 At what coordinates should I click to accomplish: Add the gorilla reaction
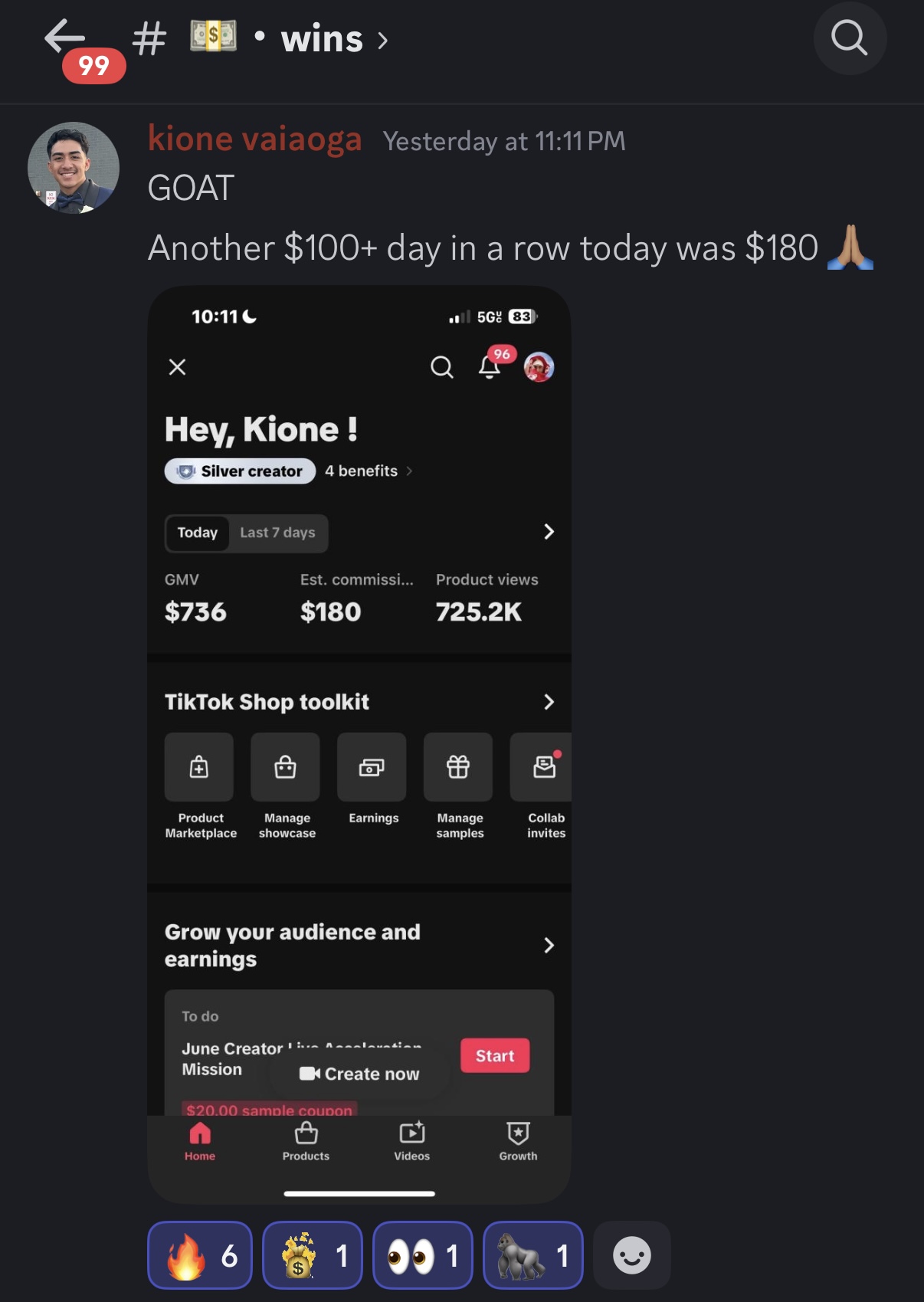tap(532, 1255)
